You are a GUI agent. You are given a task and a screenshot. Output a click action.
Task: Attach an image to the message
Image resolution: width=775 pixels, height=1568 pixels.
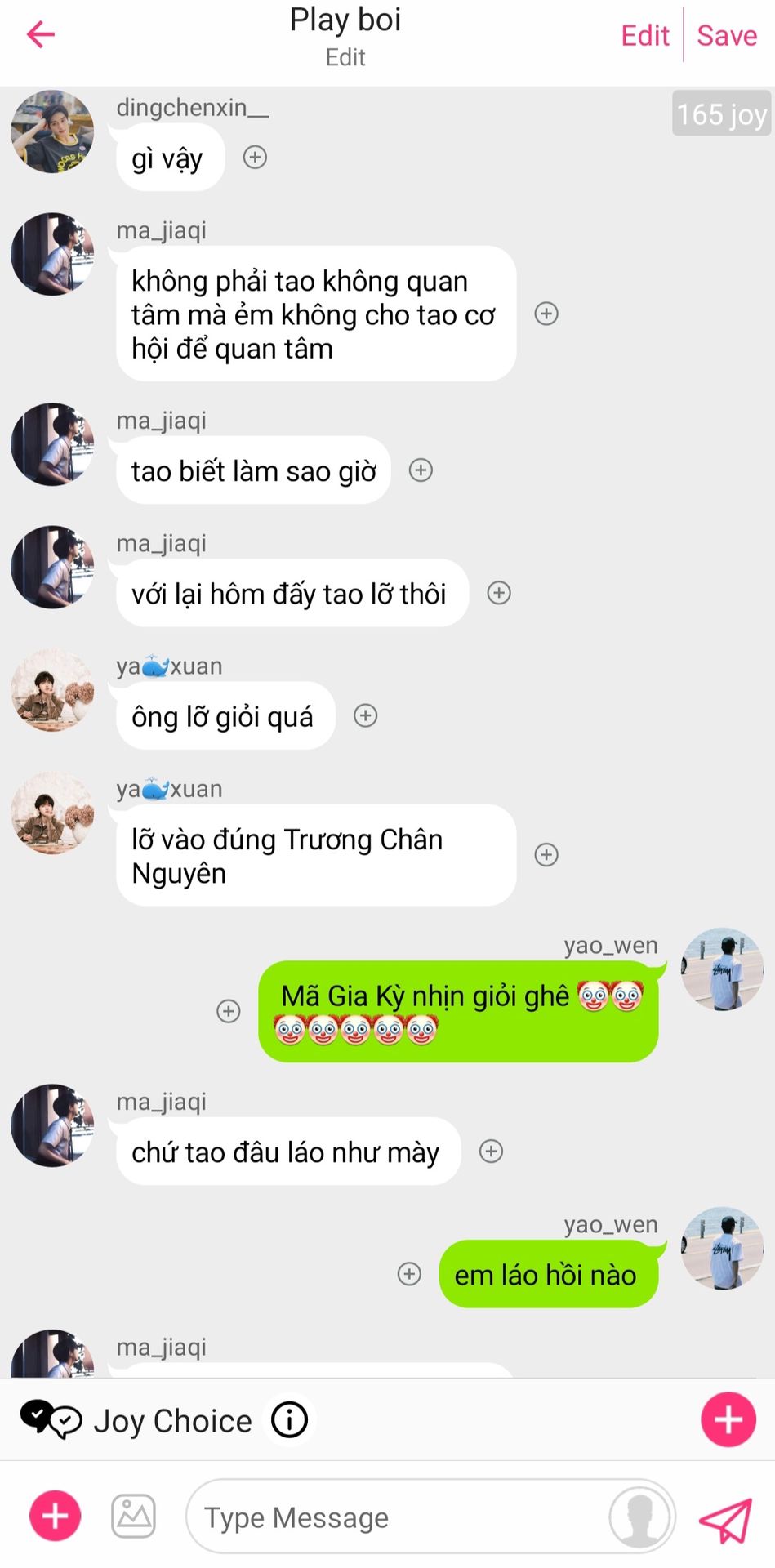tap(133, 1516)
